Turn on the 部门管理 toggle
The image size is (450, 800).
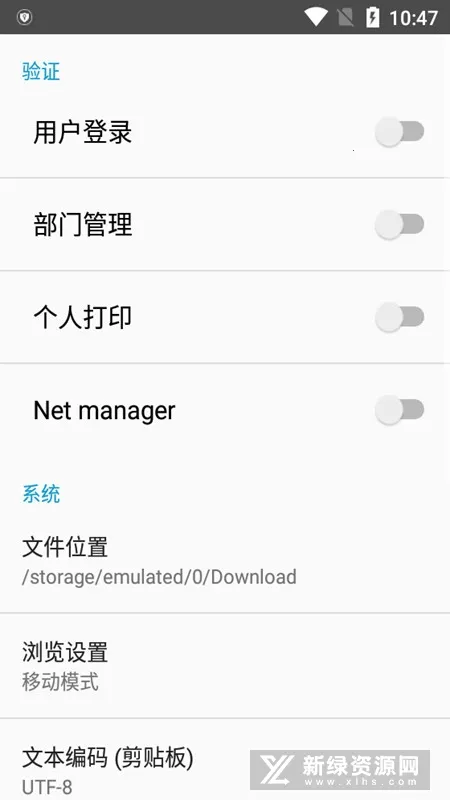pos(399,224)
